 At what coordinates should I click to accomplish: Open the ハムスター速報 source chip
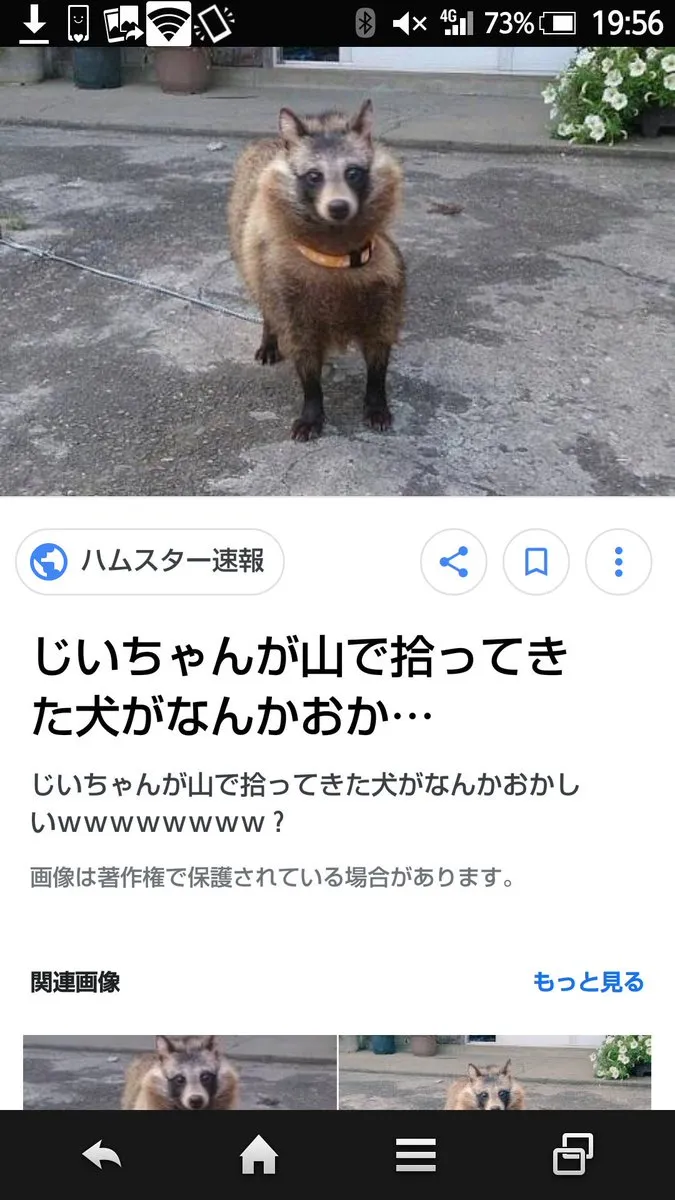(x=150, y=562)
